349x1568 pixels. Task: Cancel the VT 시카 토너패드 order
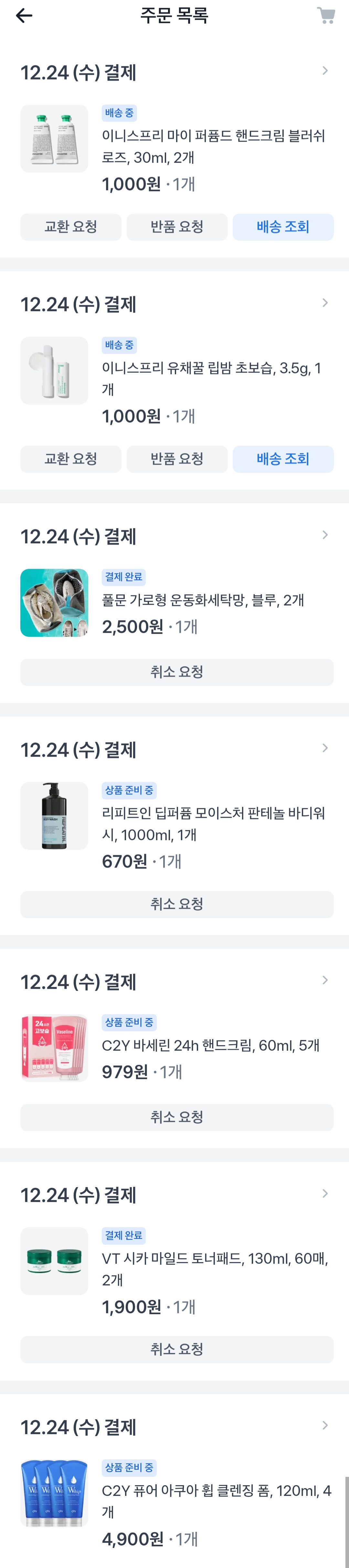pyautogui.click(x=176, y=1349)
